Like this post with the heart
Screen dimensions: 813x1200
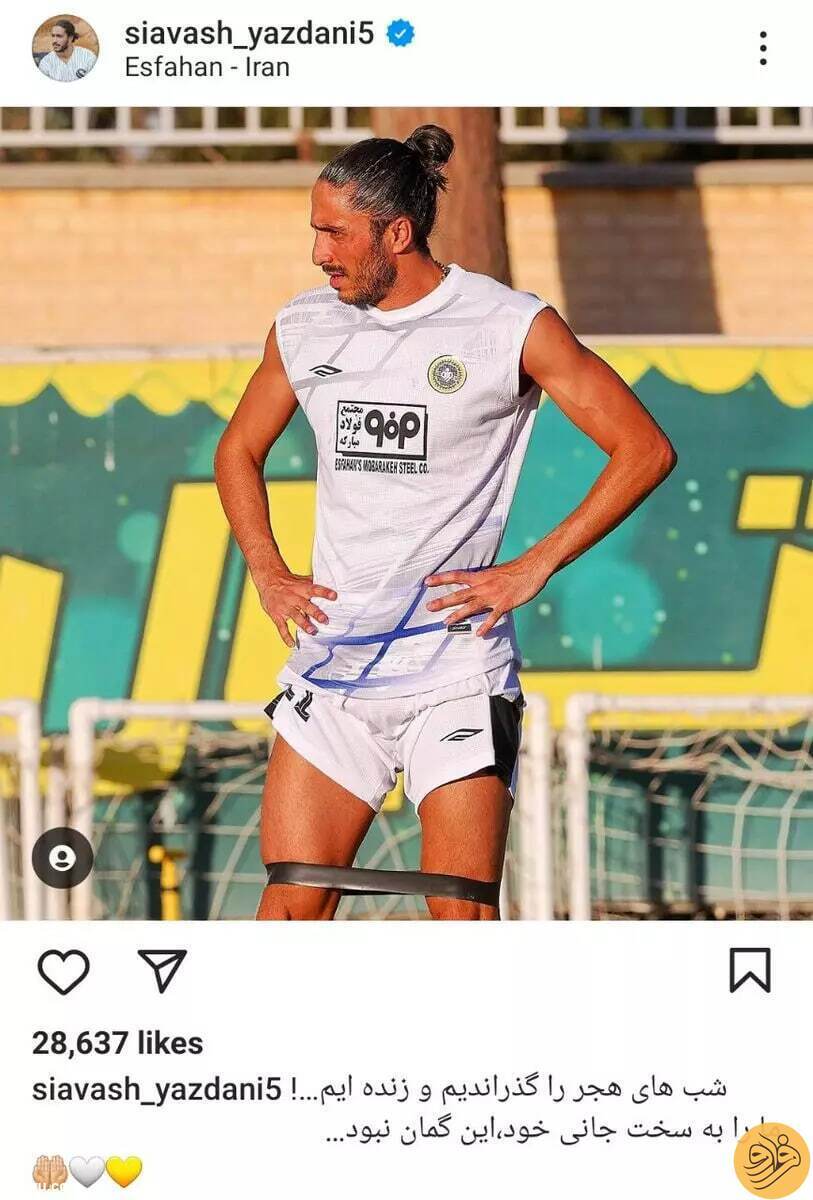(x=63, y=971)
